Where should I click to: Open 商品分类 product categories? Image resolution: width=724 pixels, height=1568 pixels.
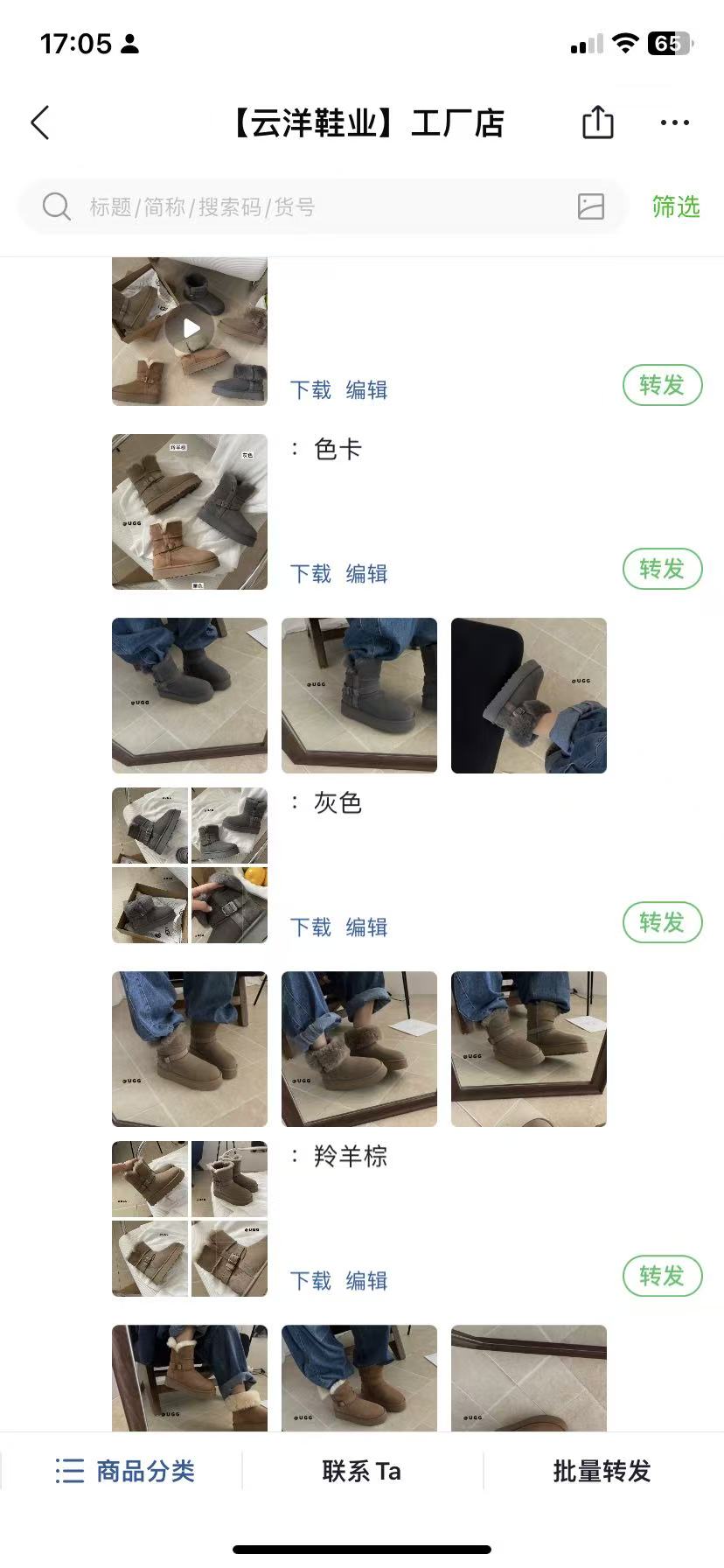(x=124, y=1471)
